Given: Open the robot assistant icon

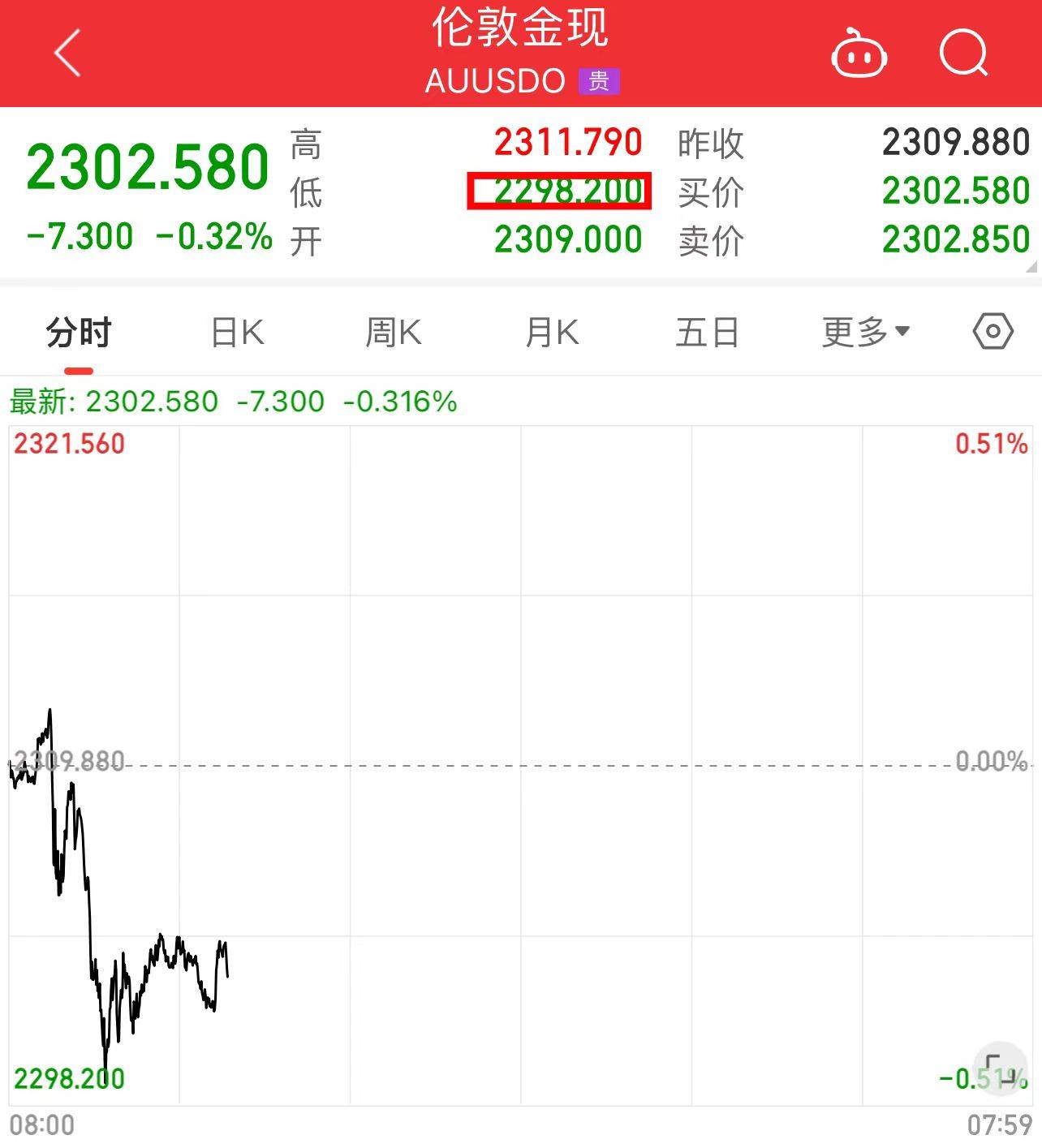Looking at the screenshot, I should (x=859, y=54).
